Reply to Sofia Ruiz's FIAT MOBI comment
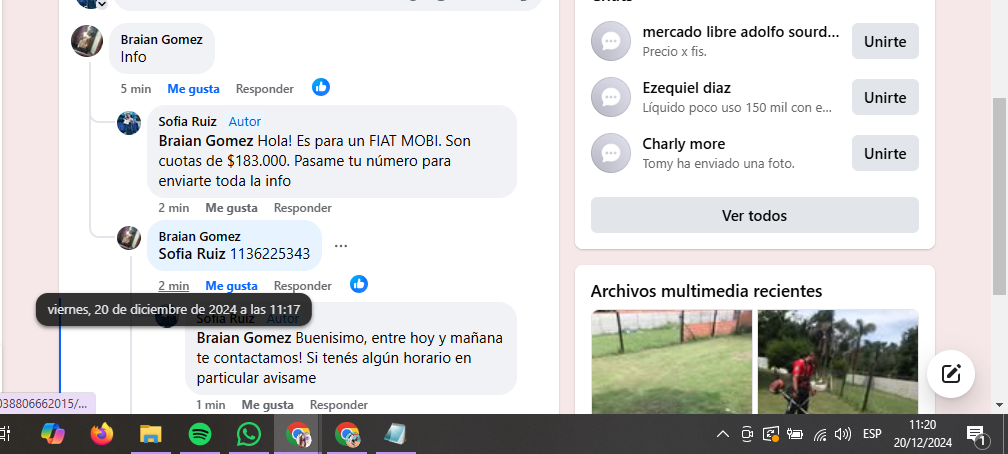The height and width of the screenshot is (454, 1008). pyautogui.click(x=302, y=208)
